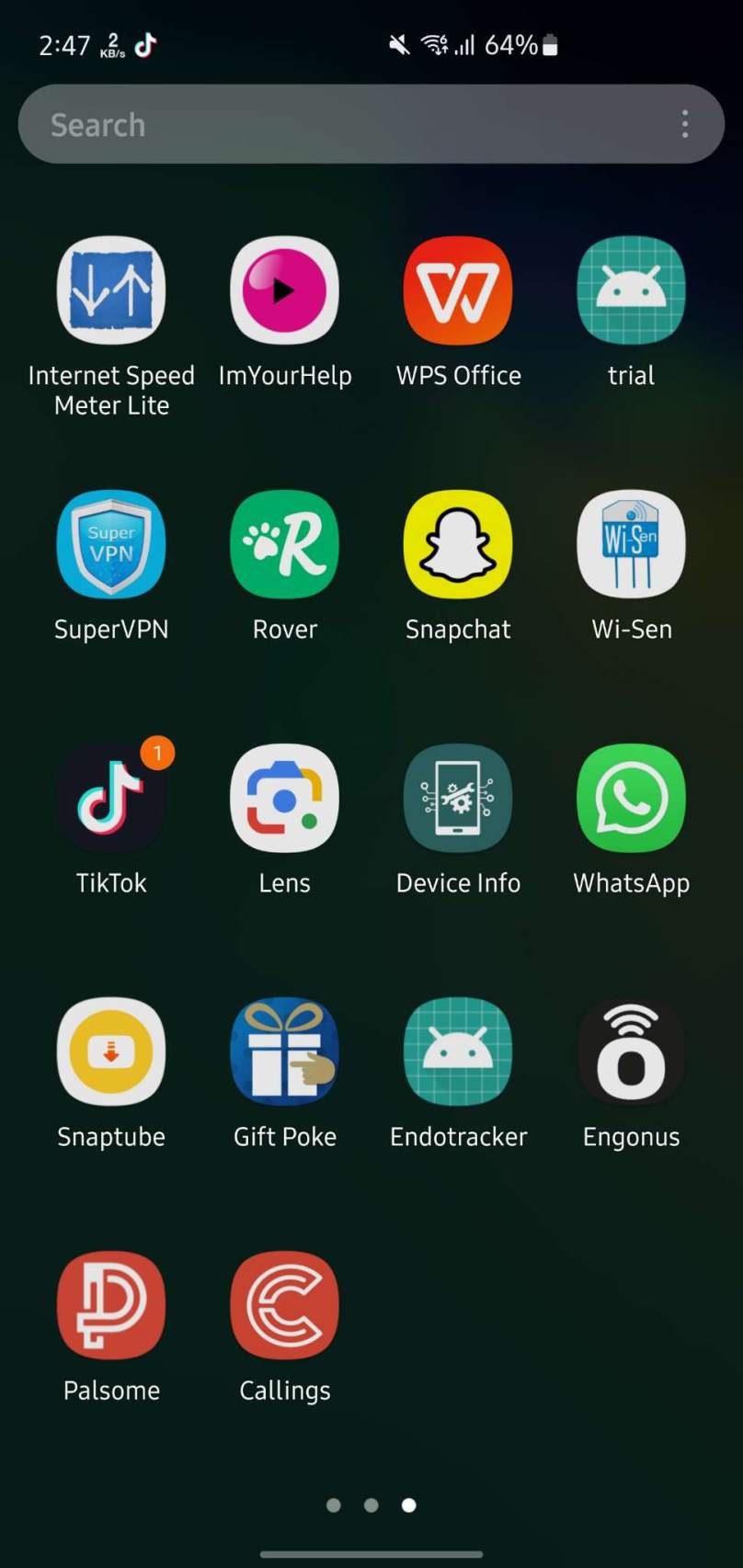Launch WhatsApp
The height and width of the screenshot is (1568, 743).
[631, 798]
